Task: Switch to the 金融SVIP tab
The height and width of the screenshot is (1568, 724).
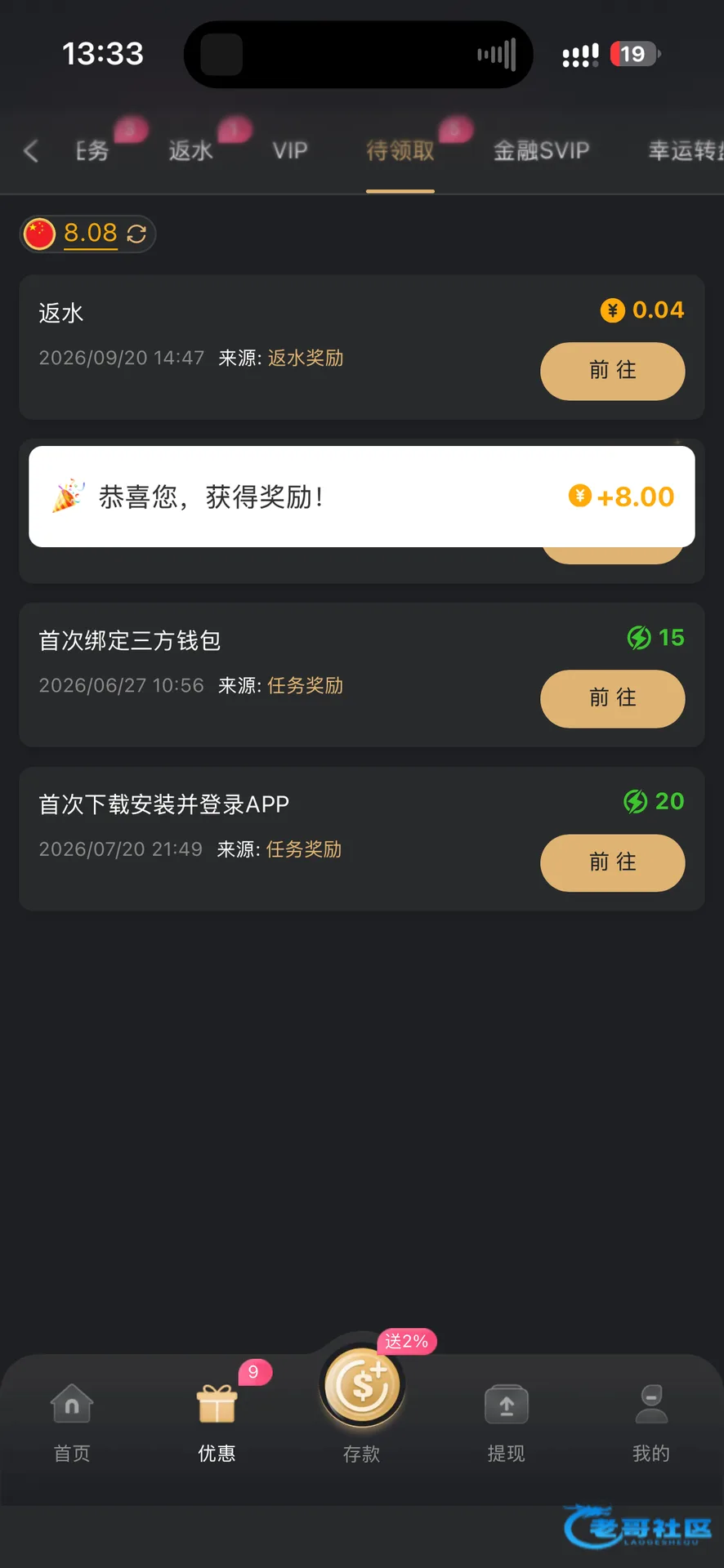Action: 541,150
